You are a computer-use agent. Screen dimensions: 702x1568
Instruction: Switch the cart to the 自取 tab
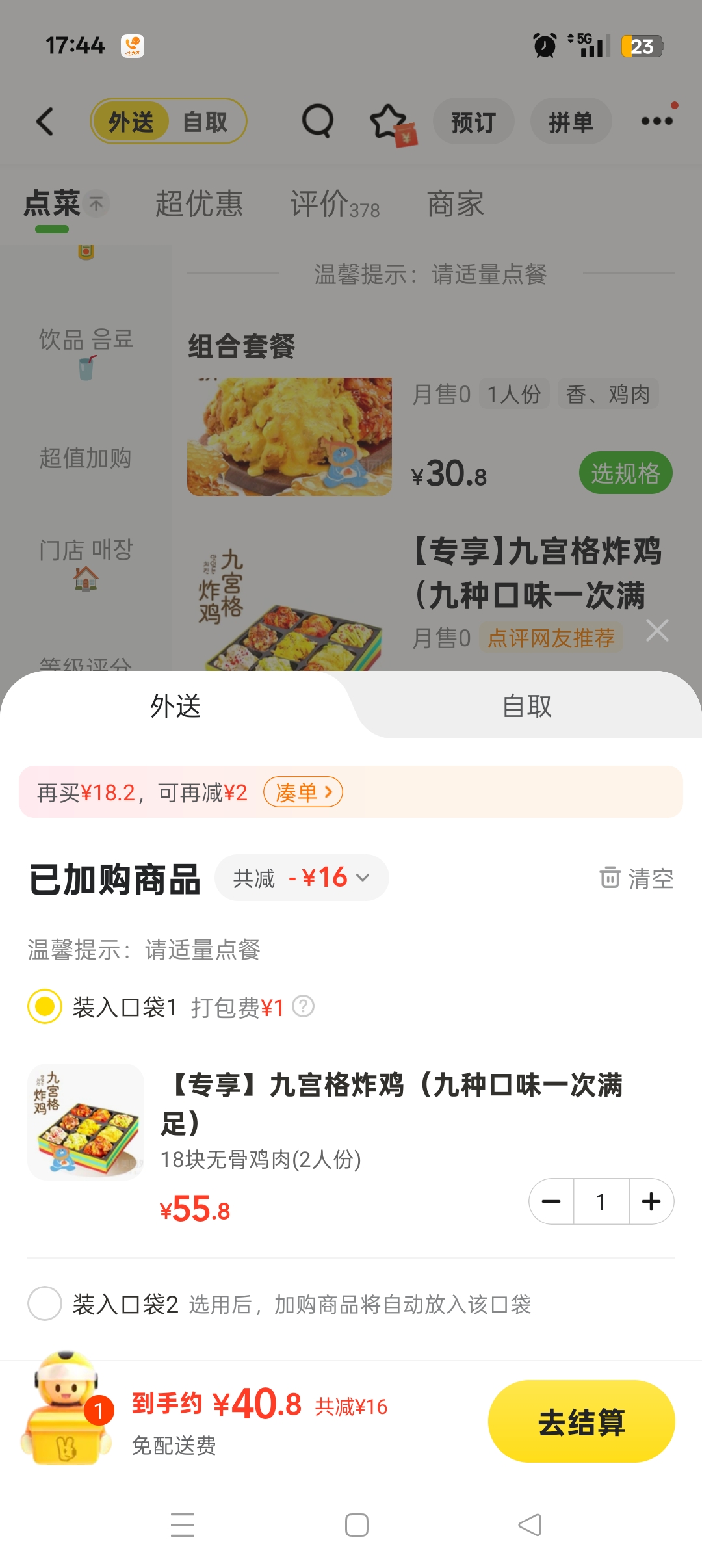526,706
